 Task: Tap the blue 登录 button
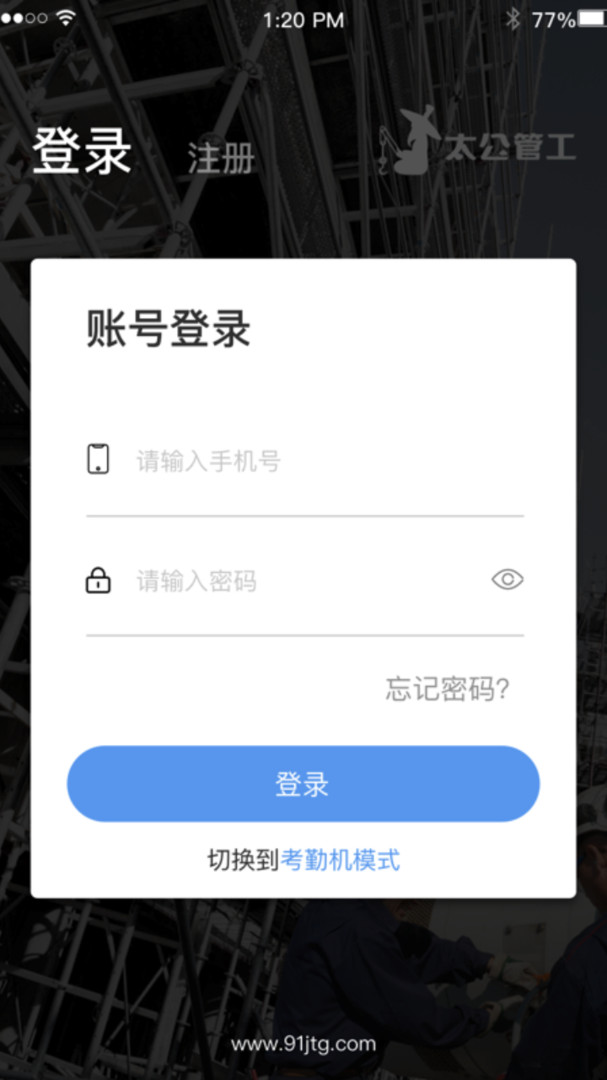[x=303, y=785]
